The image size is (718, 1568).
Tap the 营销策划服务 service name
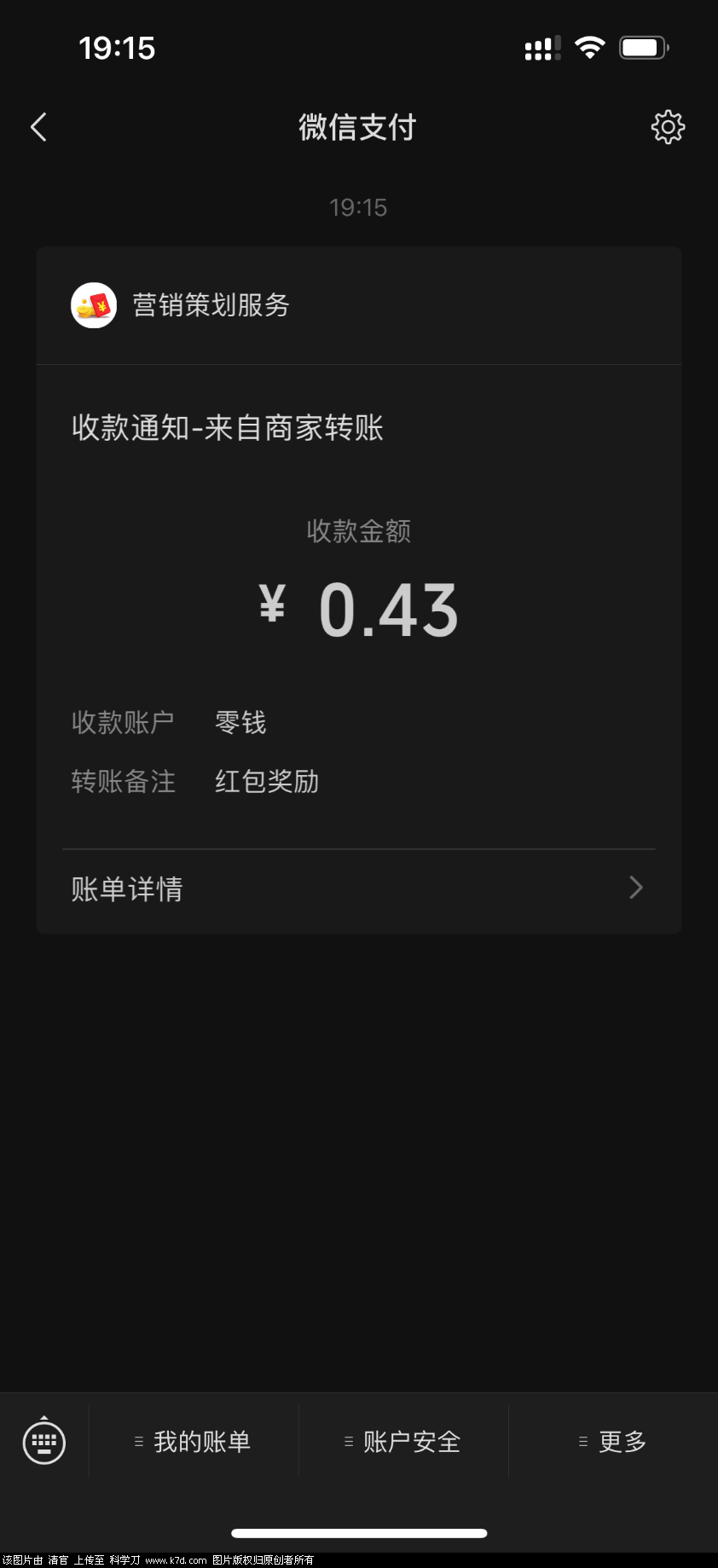(x=210, y=304)
